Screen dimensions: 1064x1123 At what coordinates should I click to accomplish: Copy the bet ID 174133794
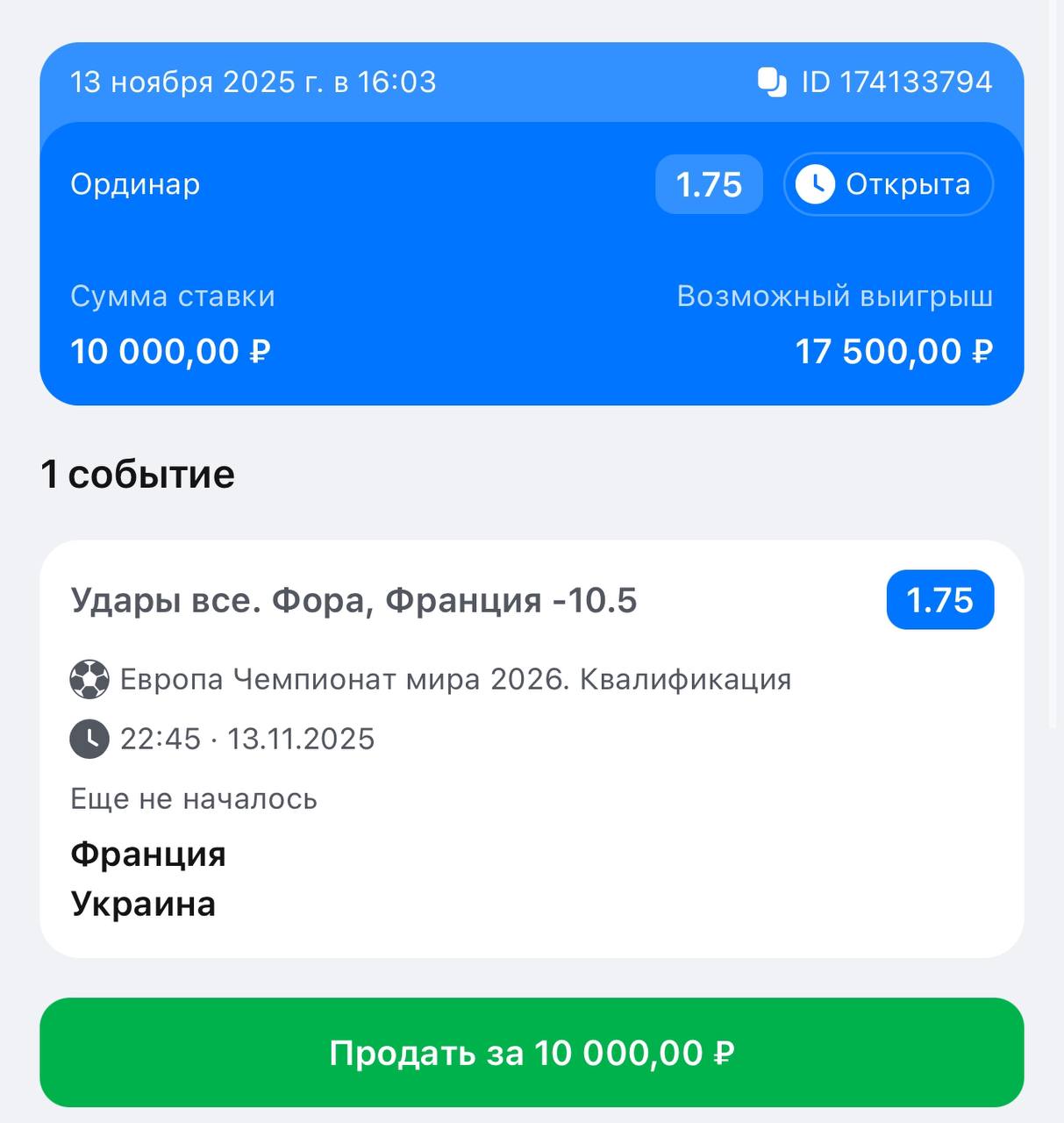coord(772,82)
